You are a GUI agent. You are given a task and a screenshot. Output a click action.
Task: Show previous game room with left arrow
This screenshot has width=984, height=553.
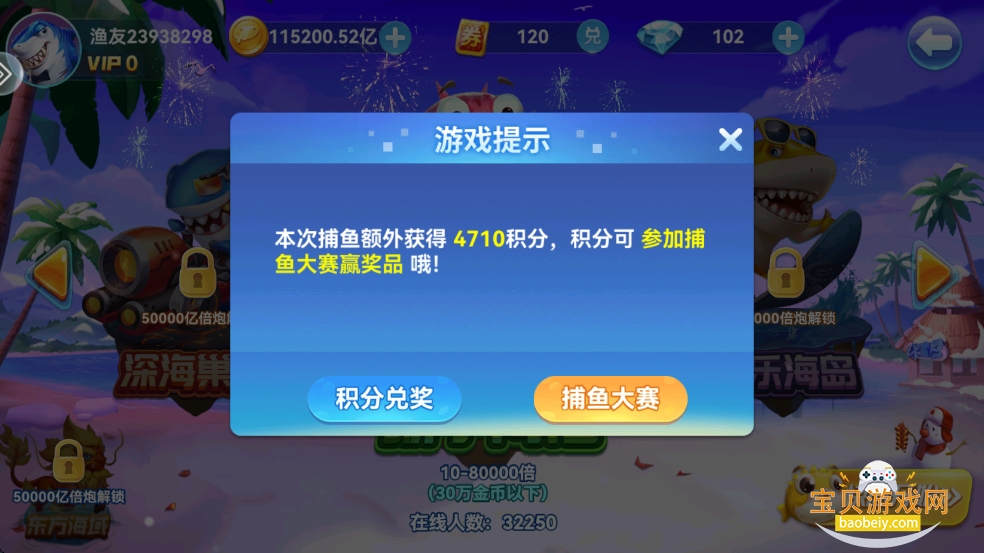47,272
